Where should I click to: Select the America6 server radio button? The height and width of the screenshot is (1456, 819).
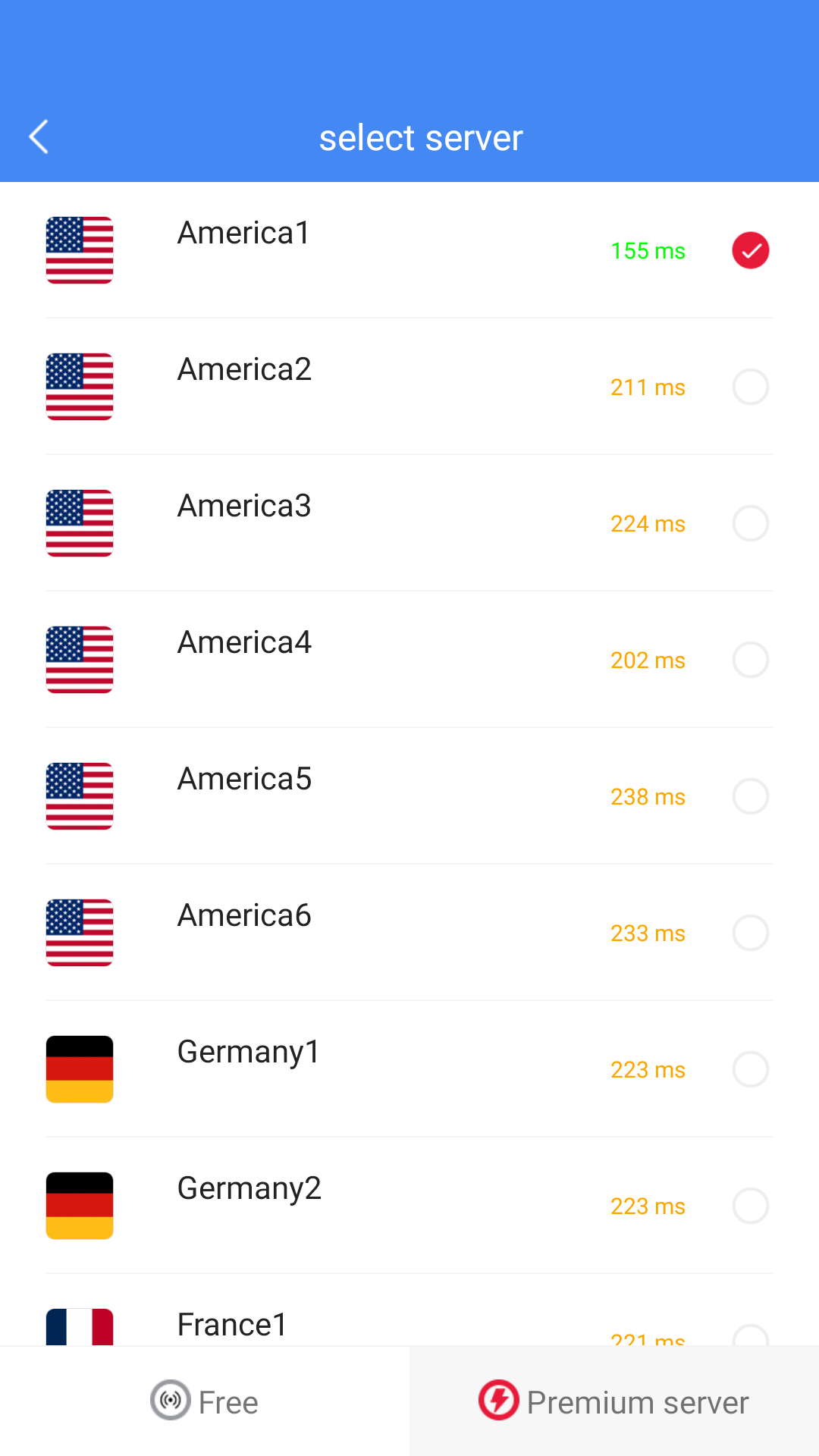click(x=750, y=933)
